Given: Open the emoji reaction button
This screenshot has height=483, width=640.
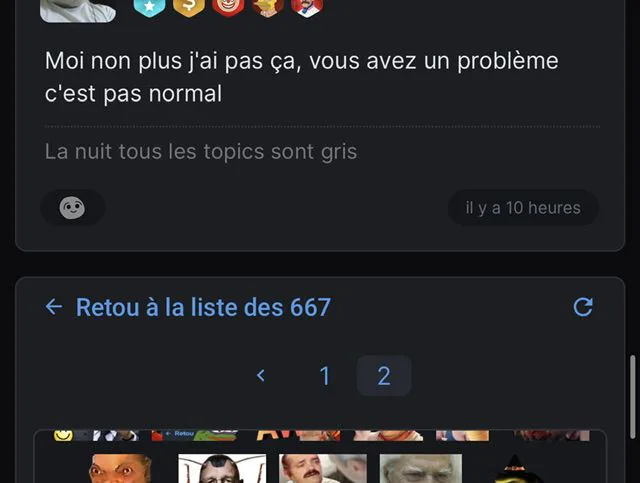Looking at the screenshot, I should pyautogui.click(x=73, y=207).
